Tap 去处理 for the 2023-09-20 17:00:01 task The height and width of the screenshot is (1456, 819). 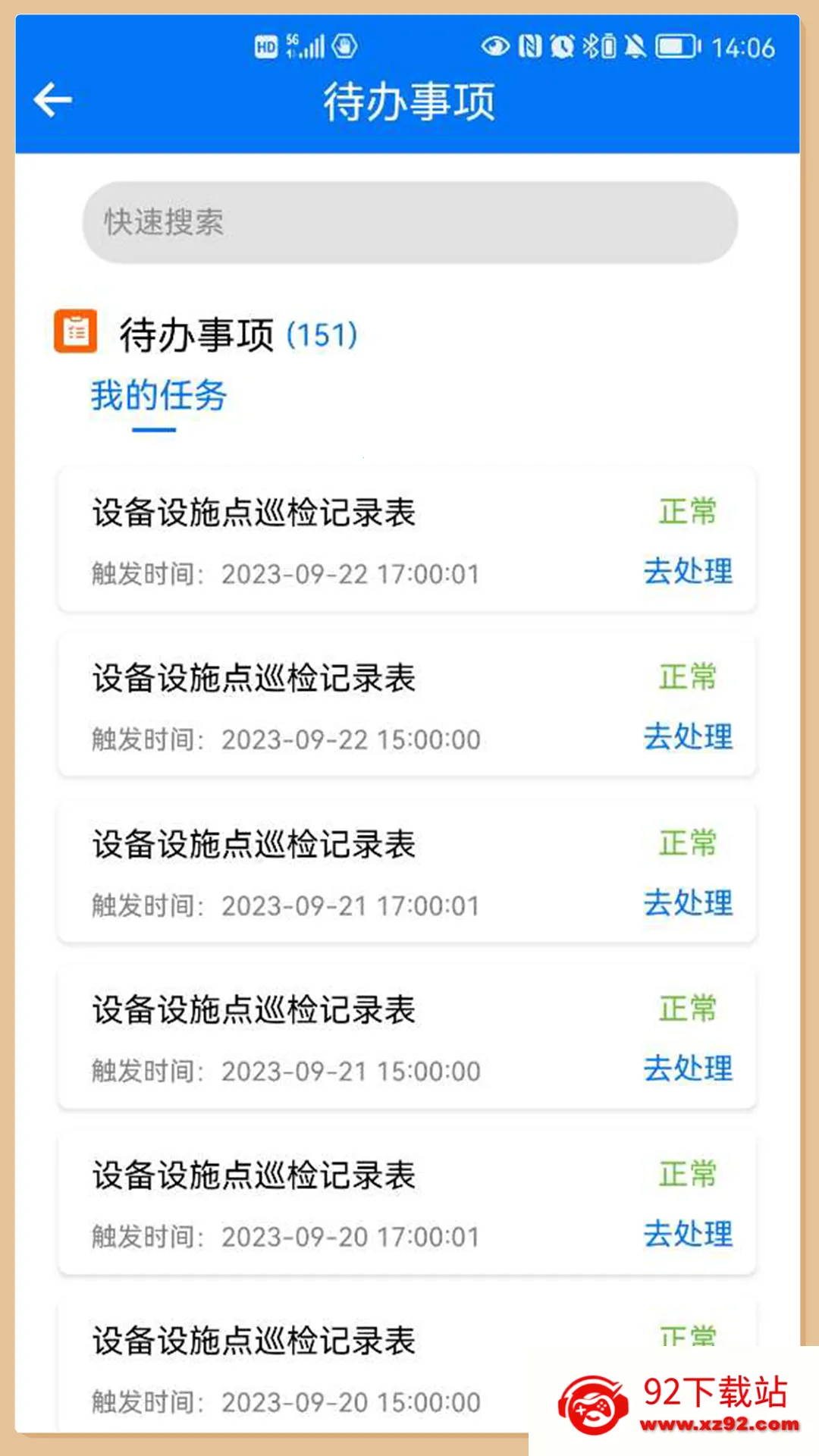click(x=688, y=1234)
